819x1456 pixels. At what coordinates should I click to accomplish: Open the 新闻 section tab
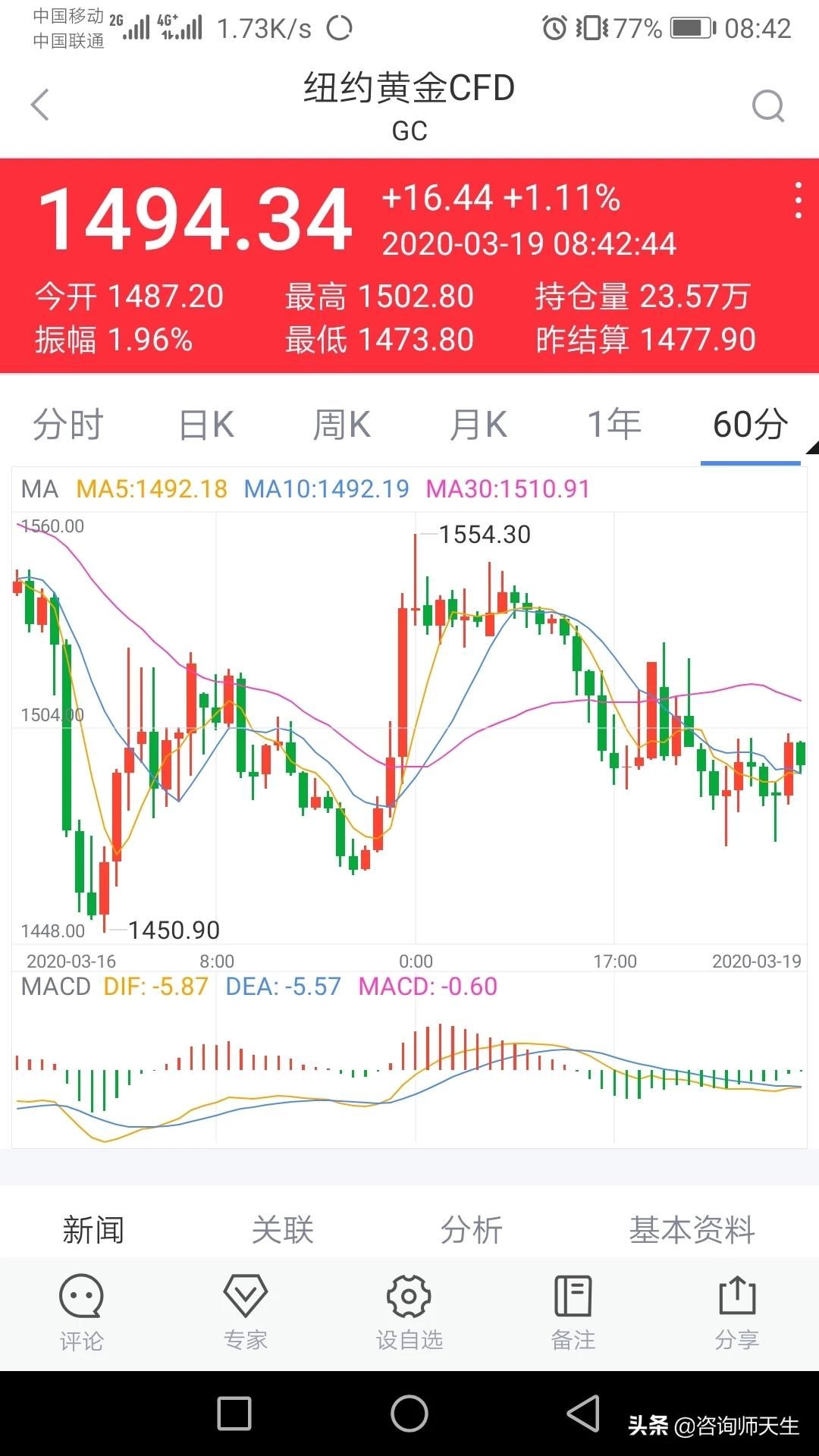click(x=93, y=1230)
